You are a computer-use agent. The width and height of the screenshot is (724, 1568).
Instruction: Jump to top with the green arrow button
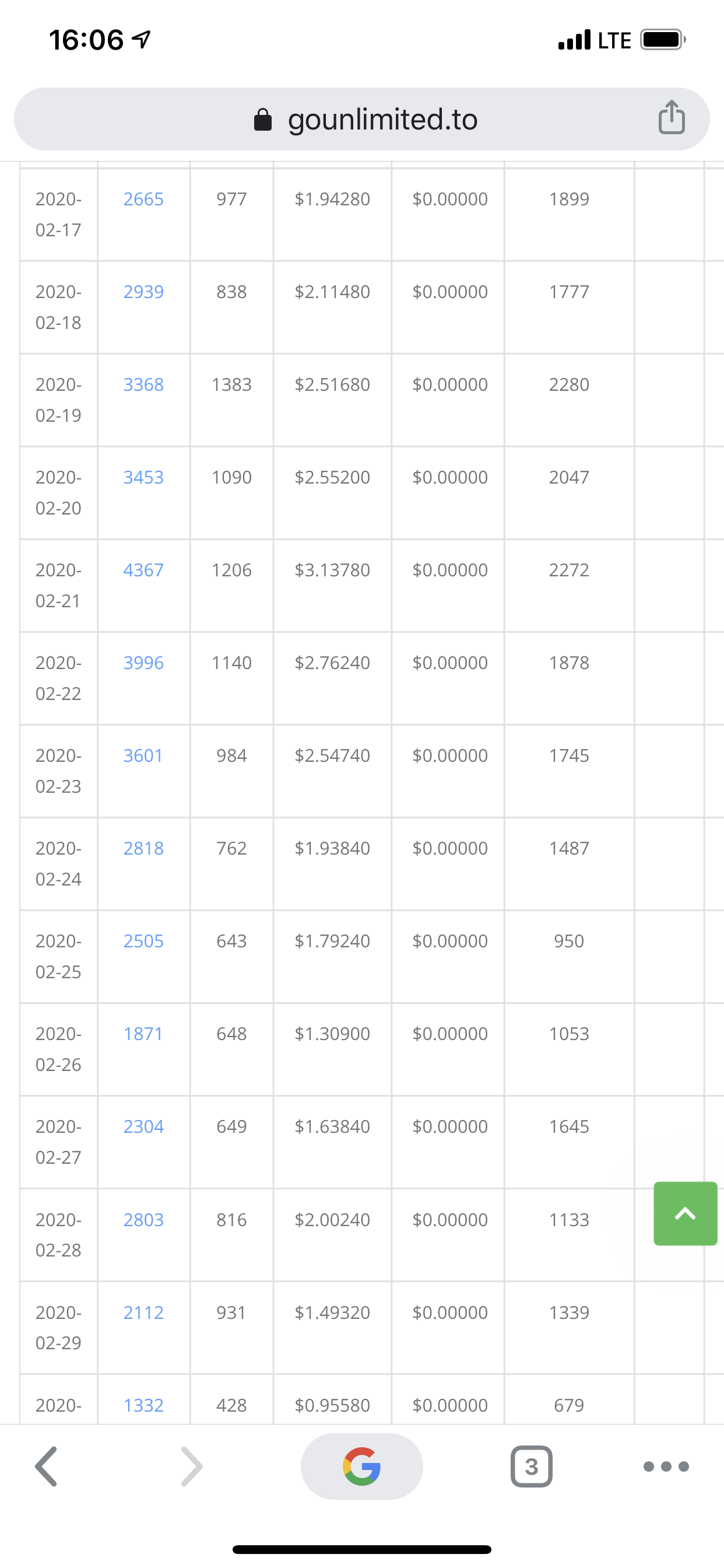tap(685, 1214)
